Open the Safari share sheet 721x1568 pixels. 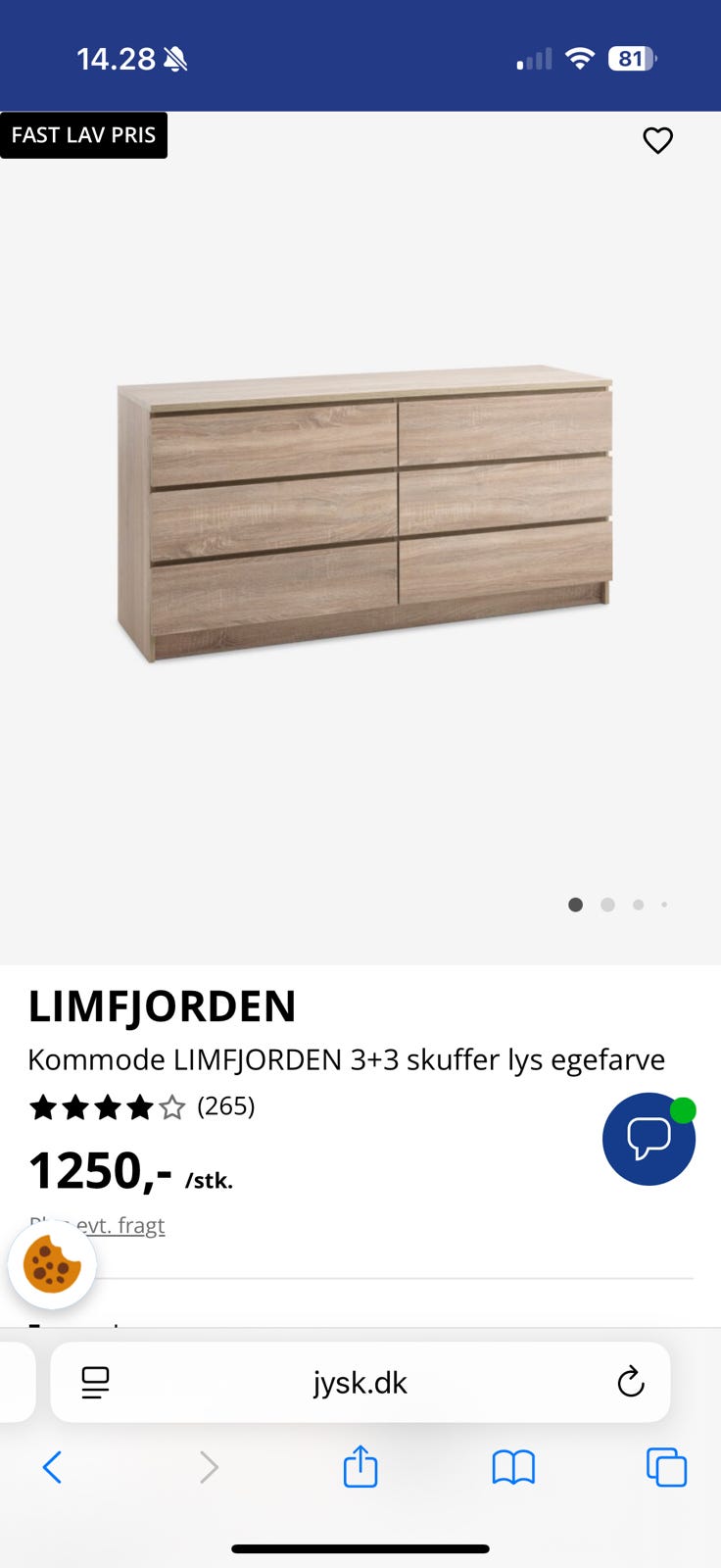point(360,1467)
